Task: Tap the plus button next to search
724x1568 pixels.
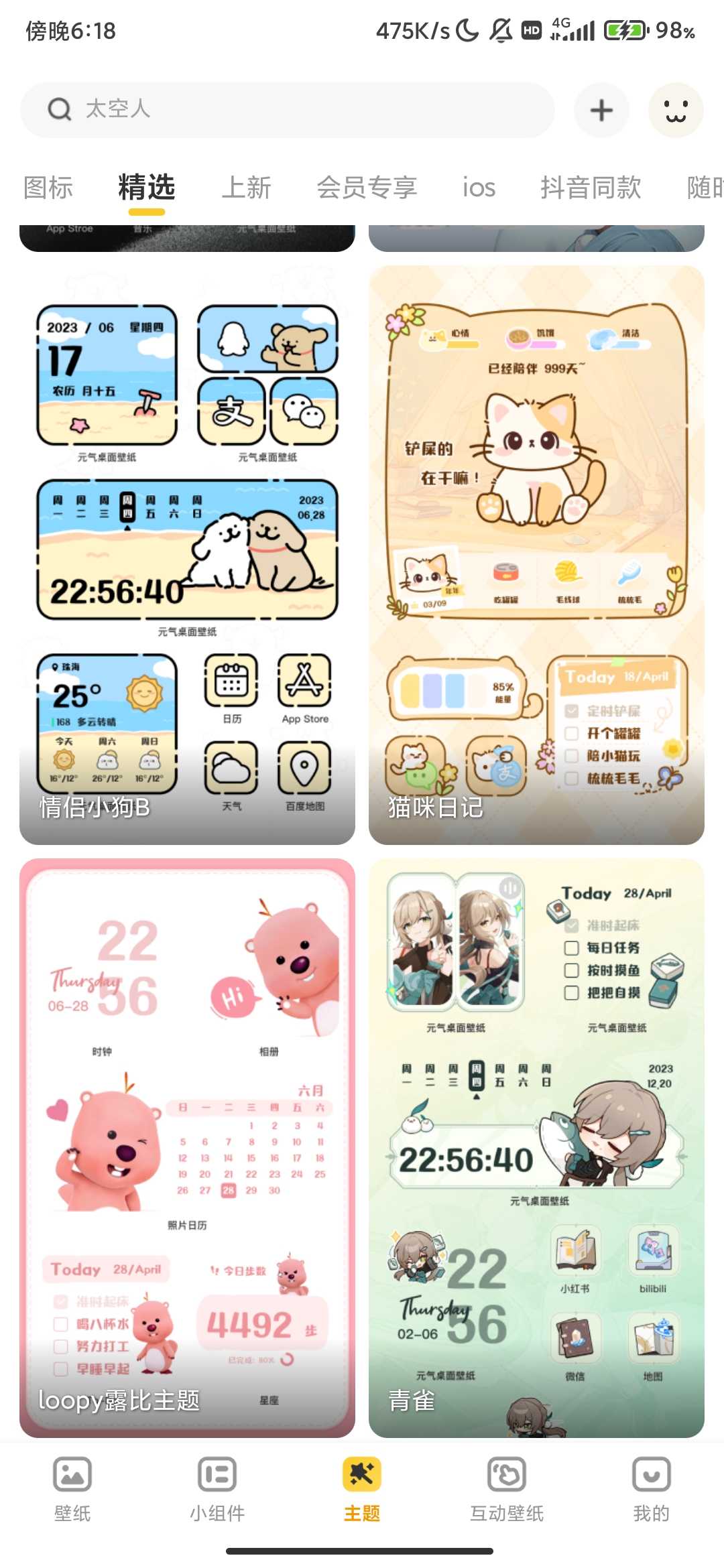Action: [601, 110]
